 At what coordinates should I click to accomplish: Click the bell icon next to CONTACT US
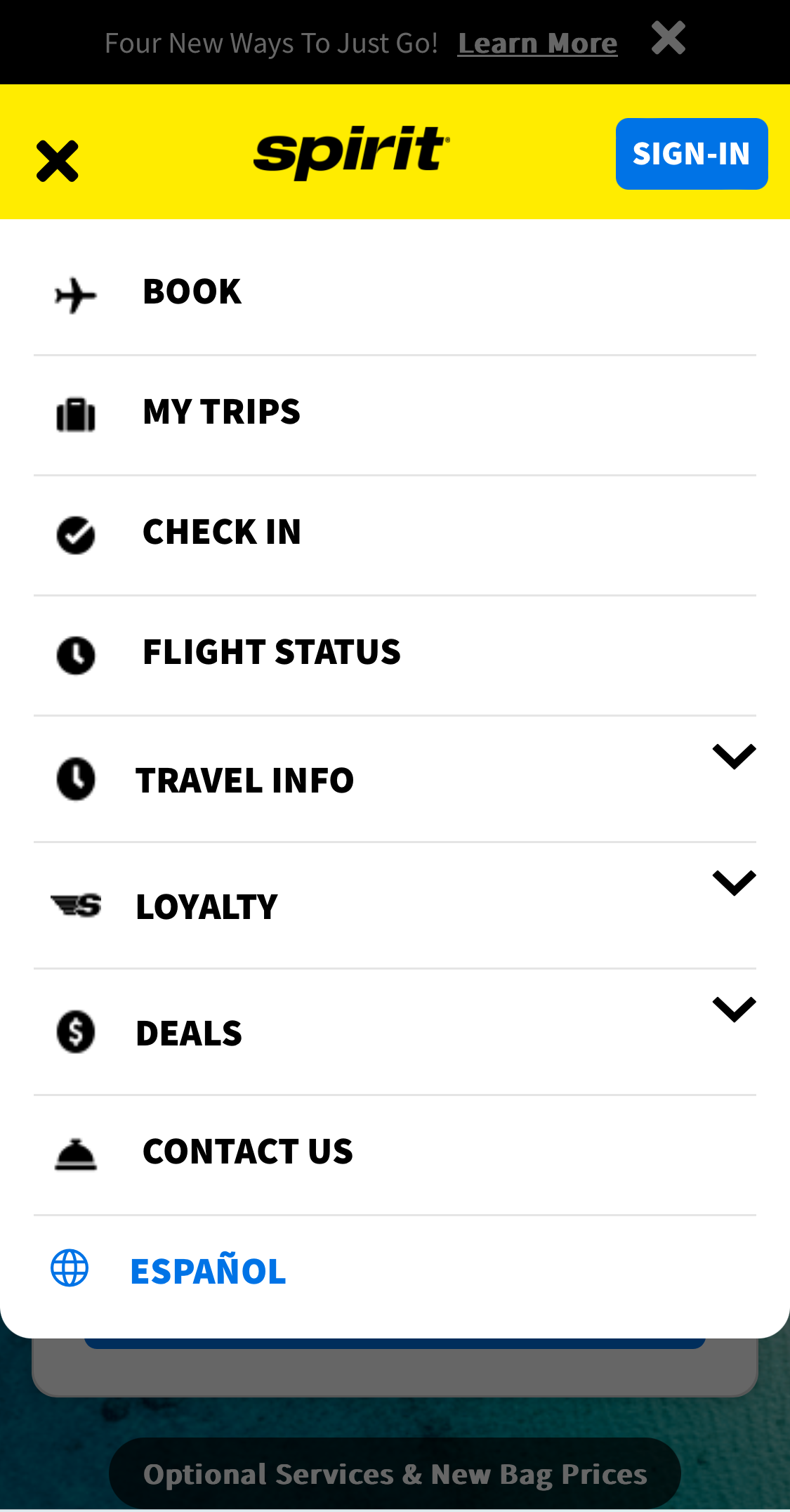pyautogui.click(x=75, y=1154)
